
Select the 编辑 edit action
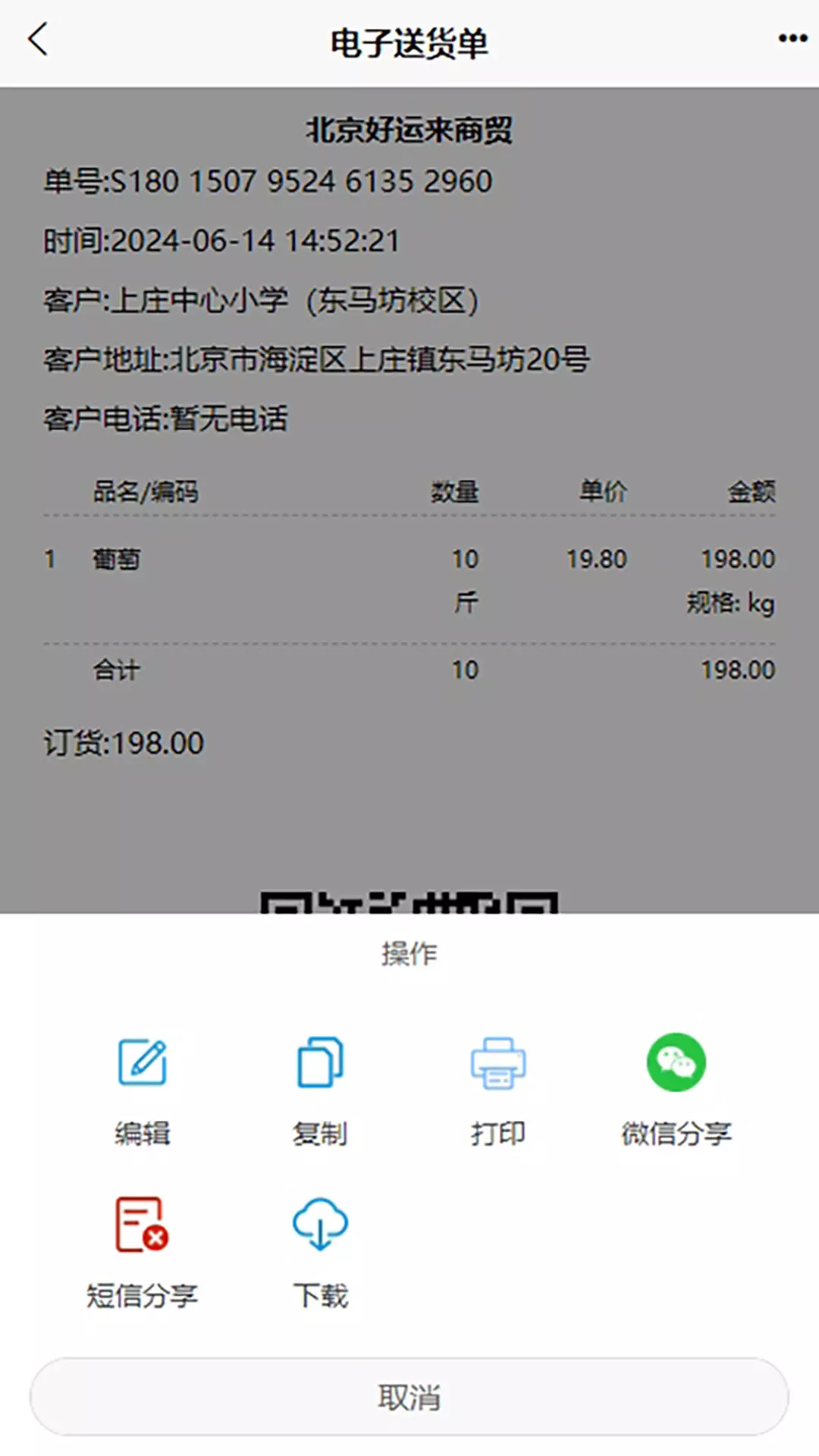pos(143,1090)
